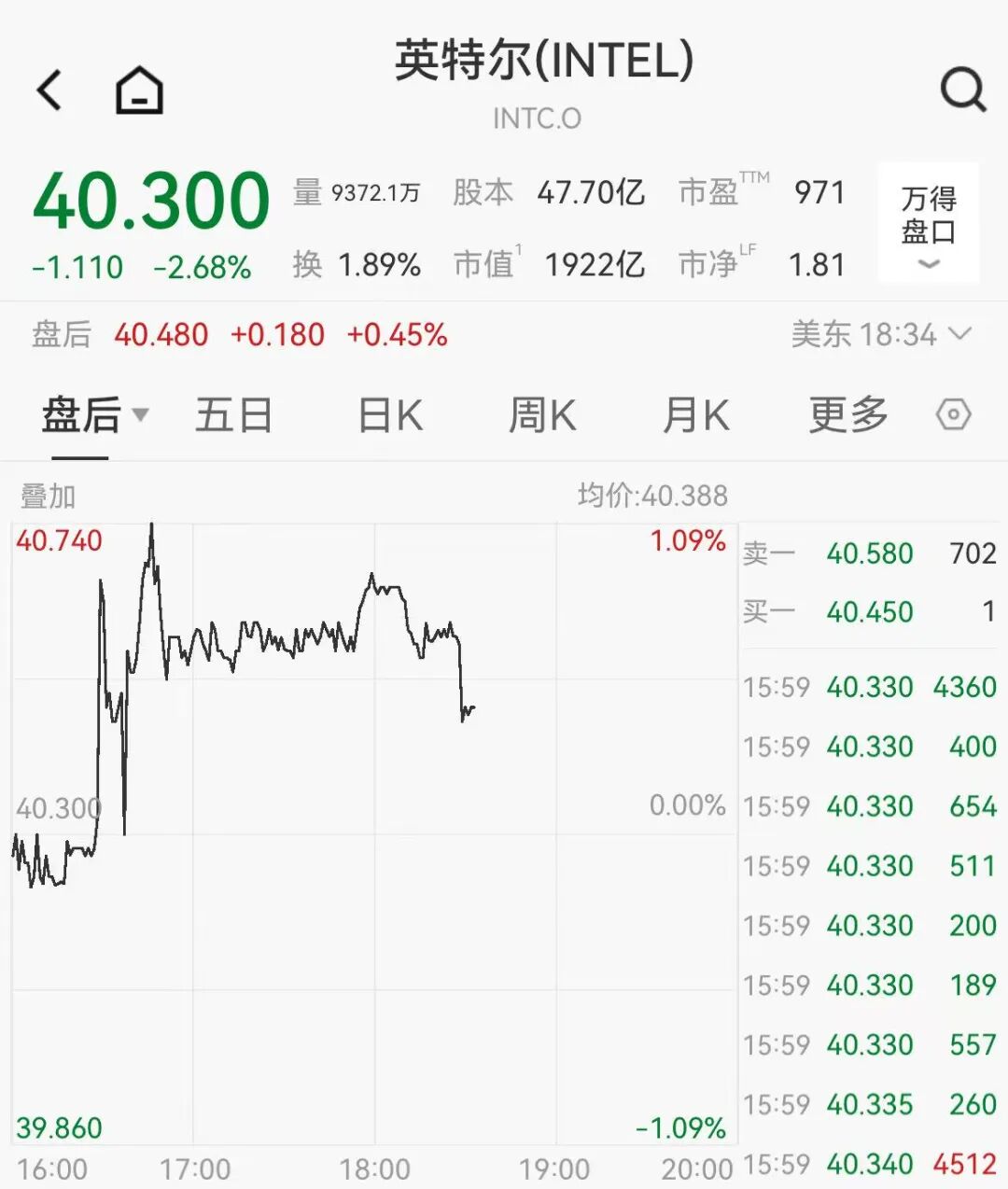
Task: Open the home icon next to back
Action: click(x=139, y=91)
